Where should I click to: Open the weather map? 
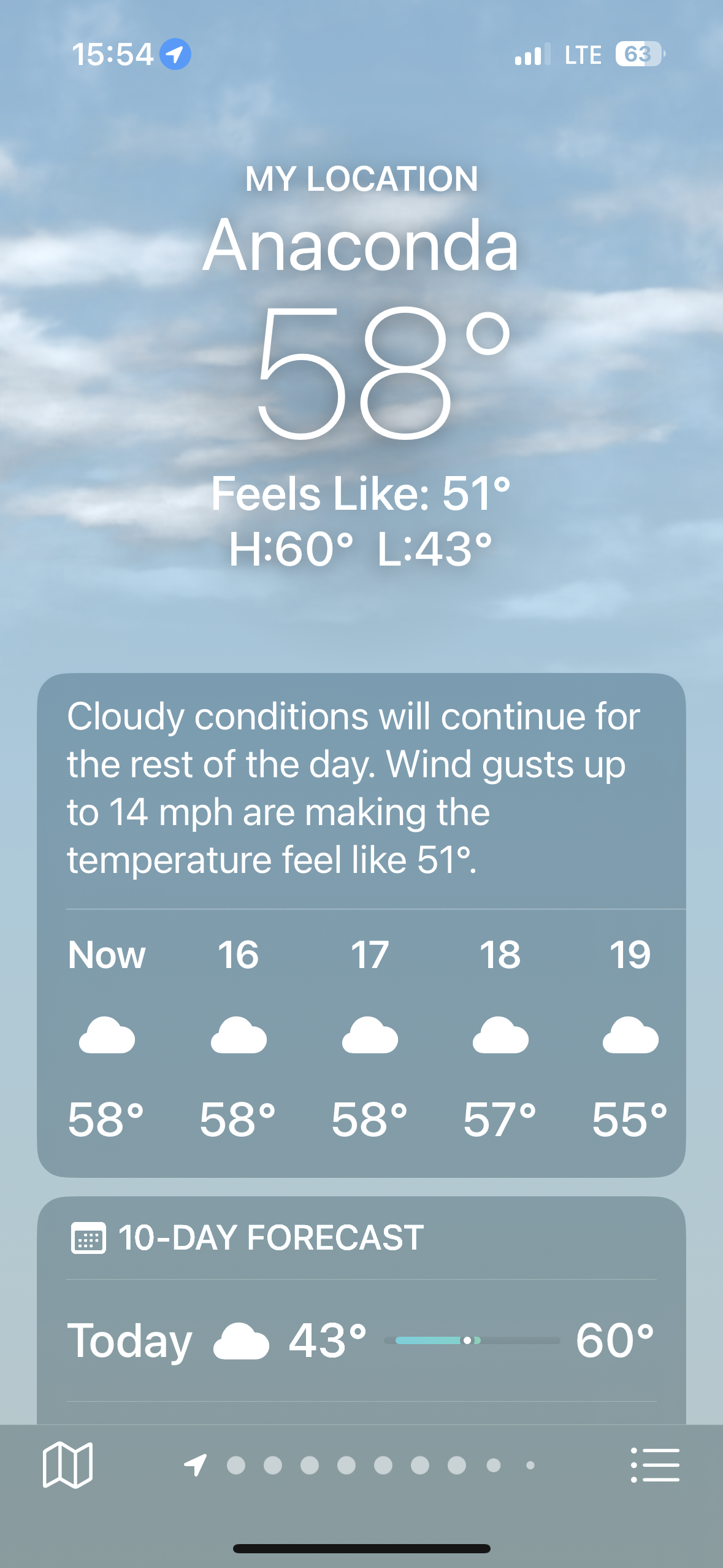coord(67,1465)
